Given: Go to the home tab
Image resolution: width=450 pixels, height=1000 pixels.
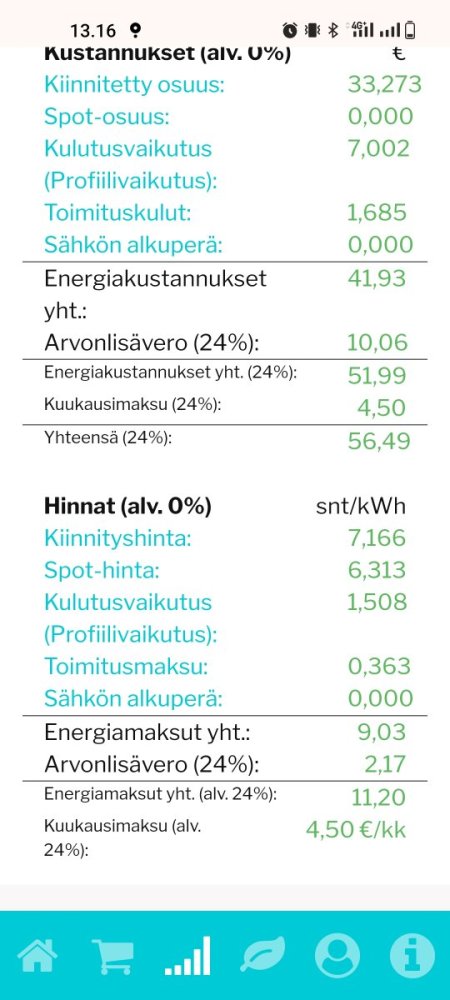Looking at the screenshot, I should click(x=38, y=956).
